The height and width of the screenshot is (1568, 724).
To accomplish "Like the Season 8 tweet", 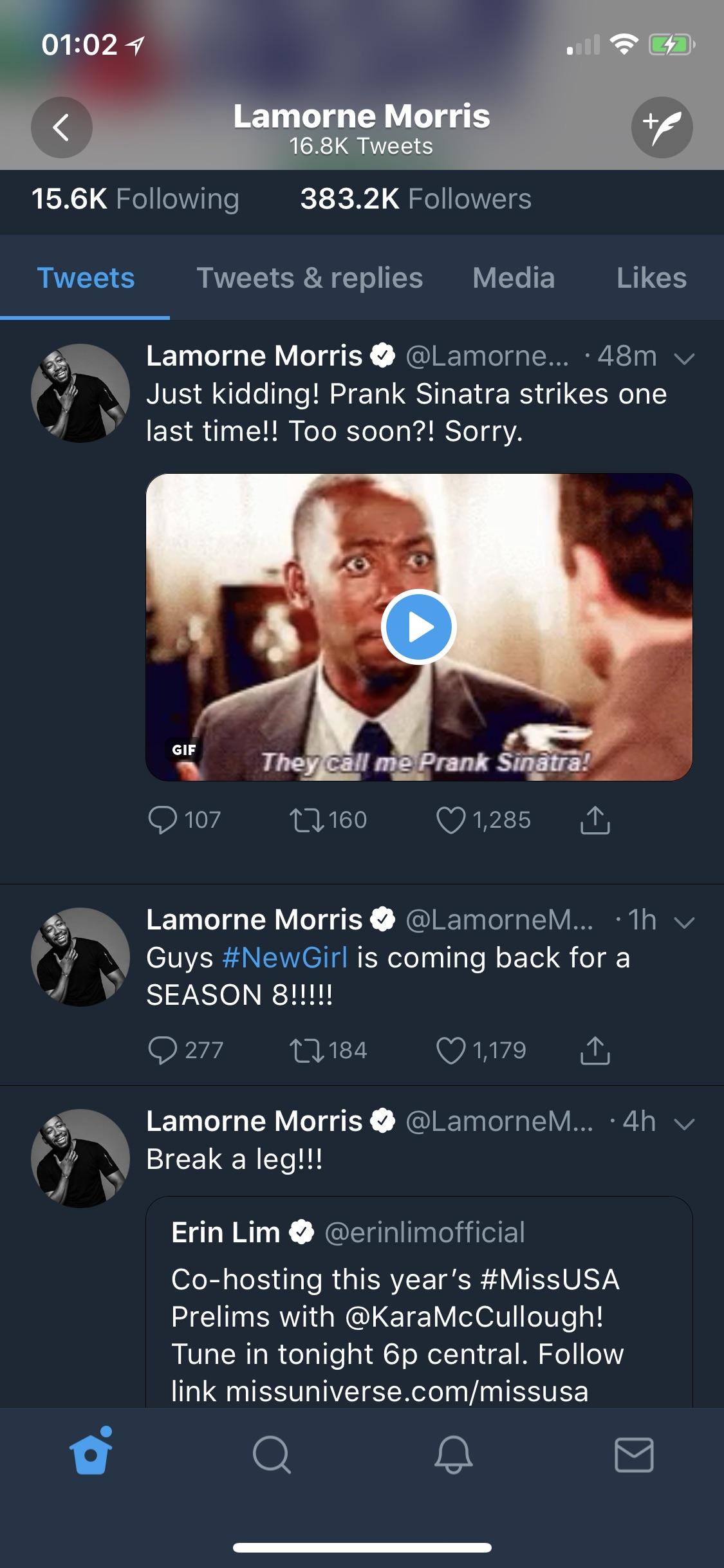I will pos(450,1050).
